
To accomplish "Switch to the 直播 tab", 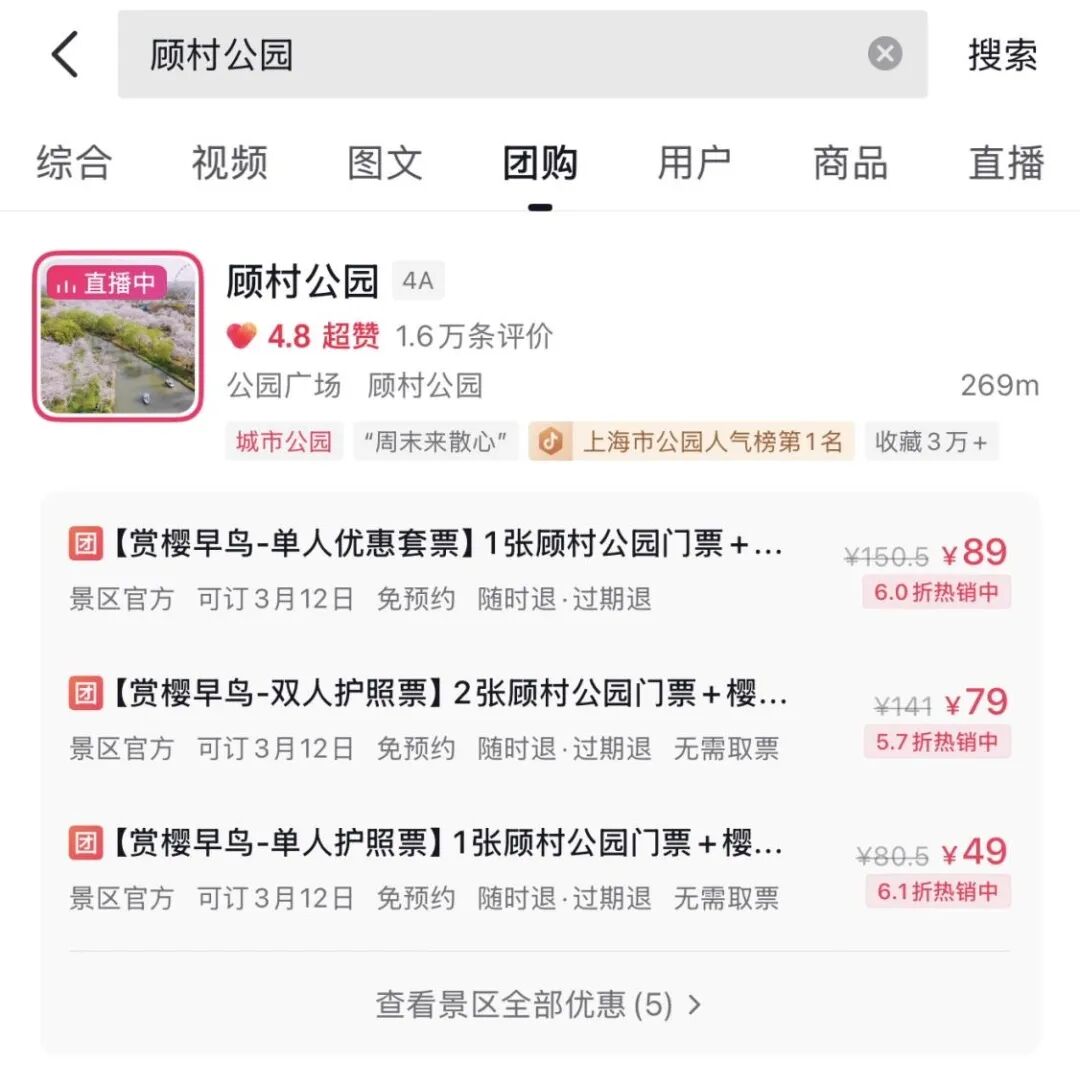I will (1006, 163).
